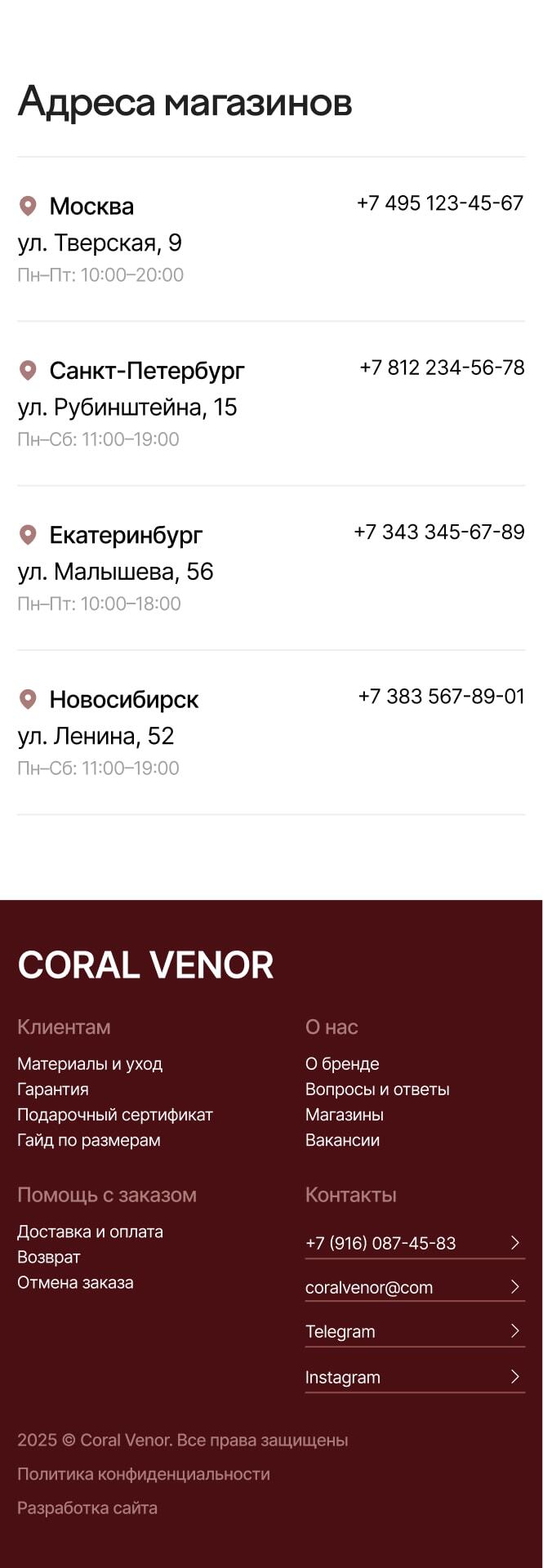The width and height of the screenshot is (543, 1568).
Task: Open Доставка и оплата info
Action: pos(90,1231)
